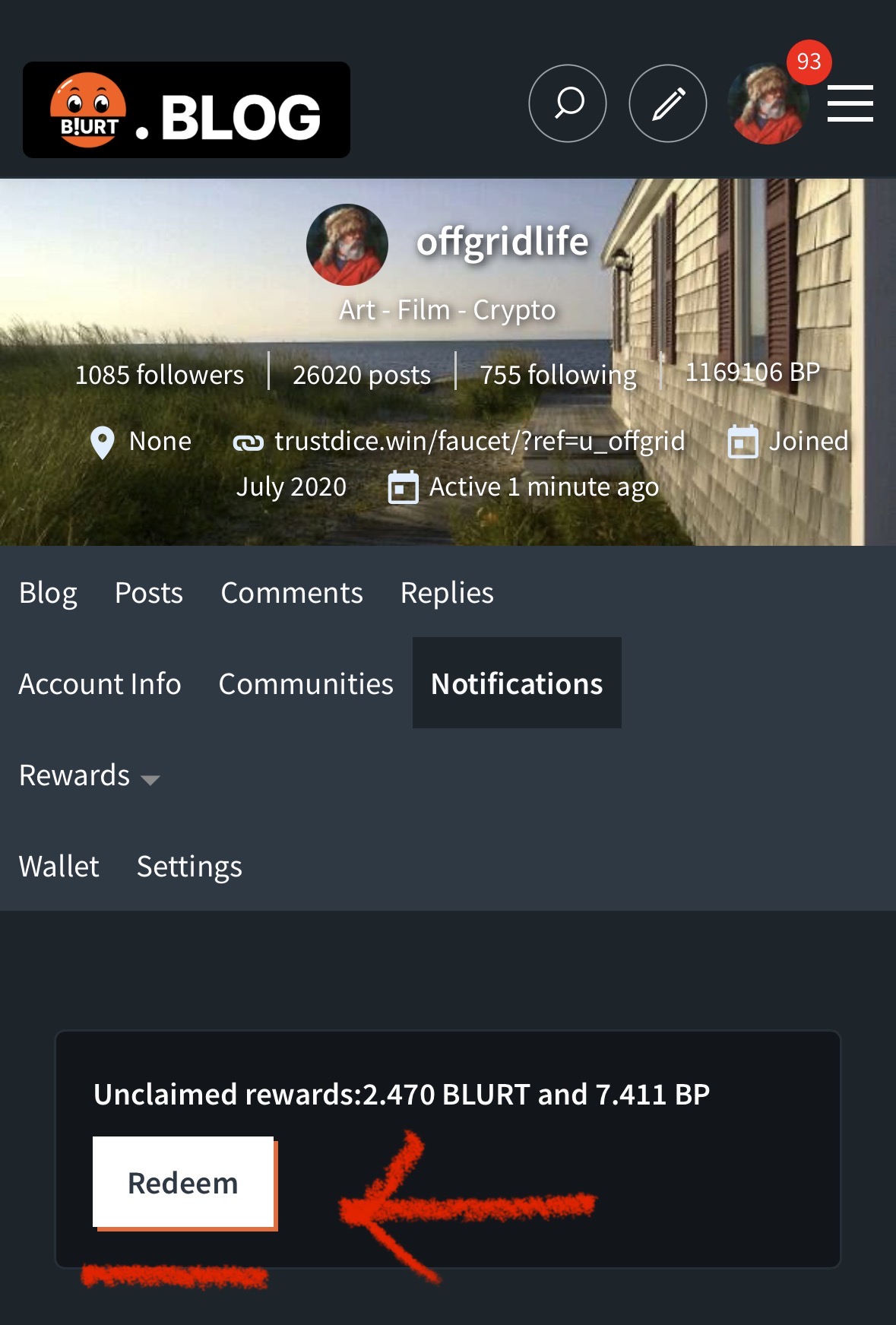Open the Settings page
Viewport: 896px width, 1325px height.
189,867
